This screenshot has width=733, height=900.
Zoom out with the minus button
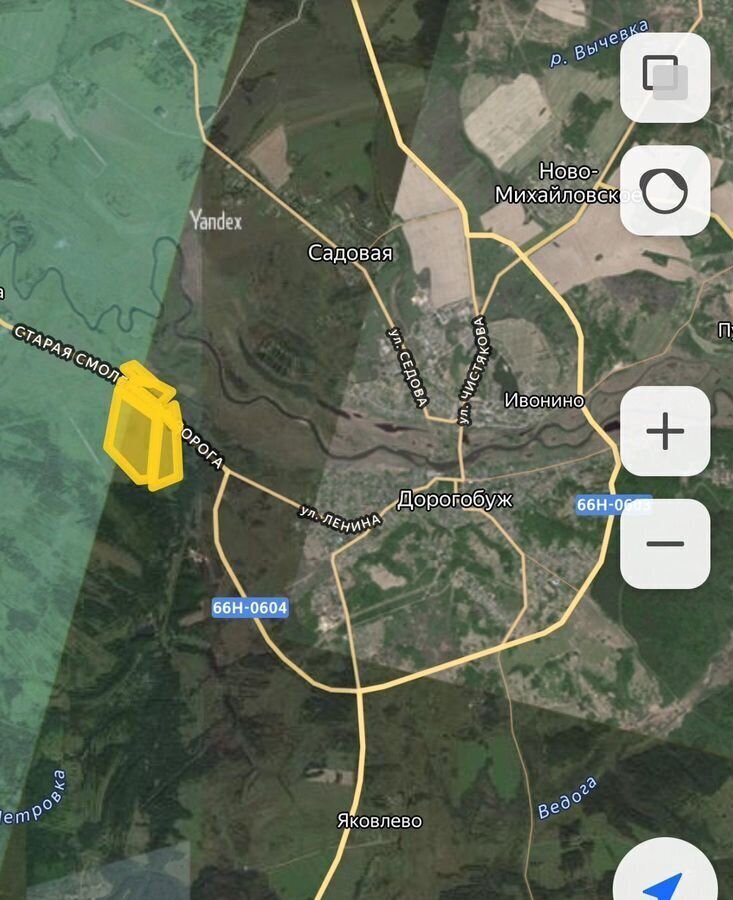tap(665, 544)
